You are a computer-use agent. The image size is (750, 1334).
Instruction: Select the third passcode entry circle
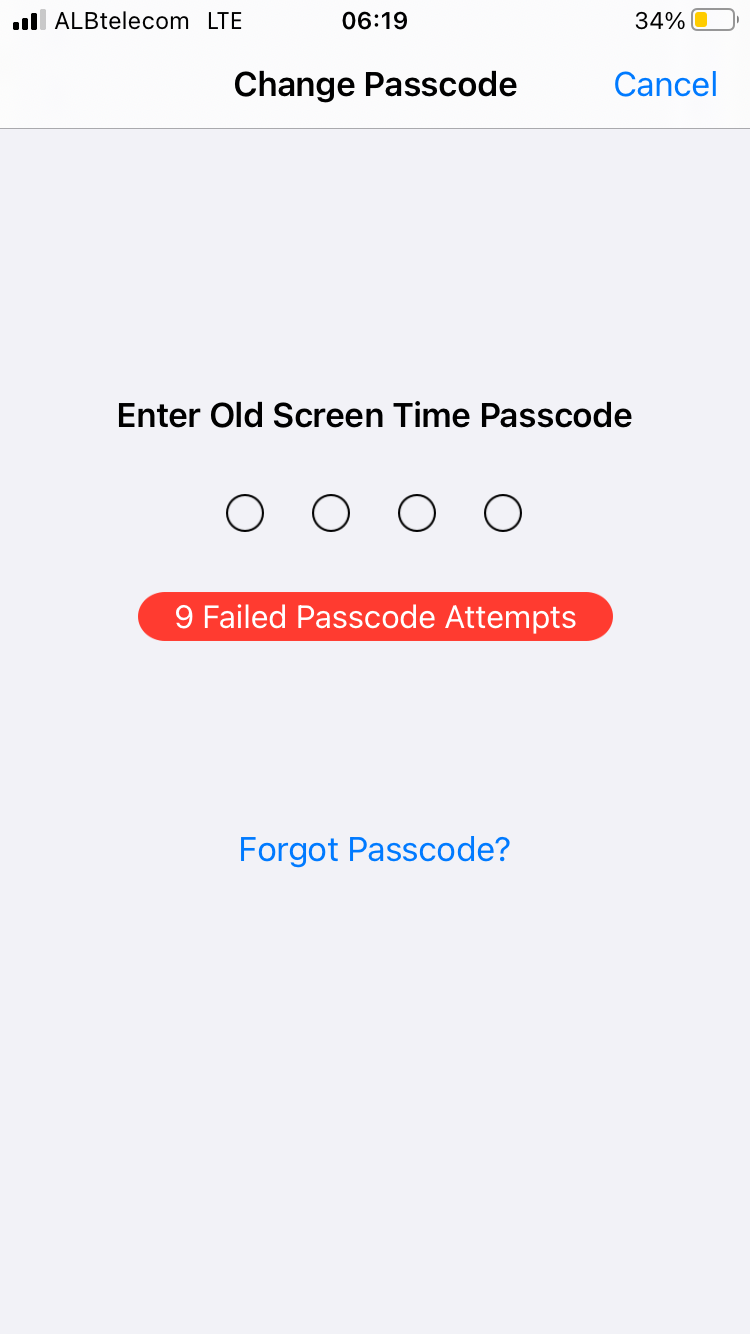[417, 512]
